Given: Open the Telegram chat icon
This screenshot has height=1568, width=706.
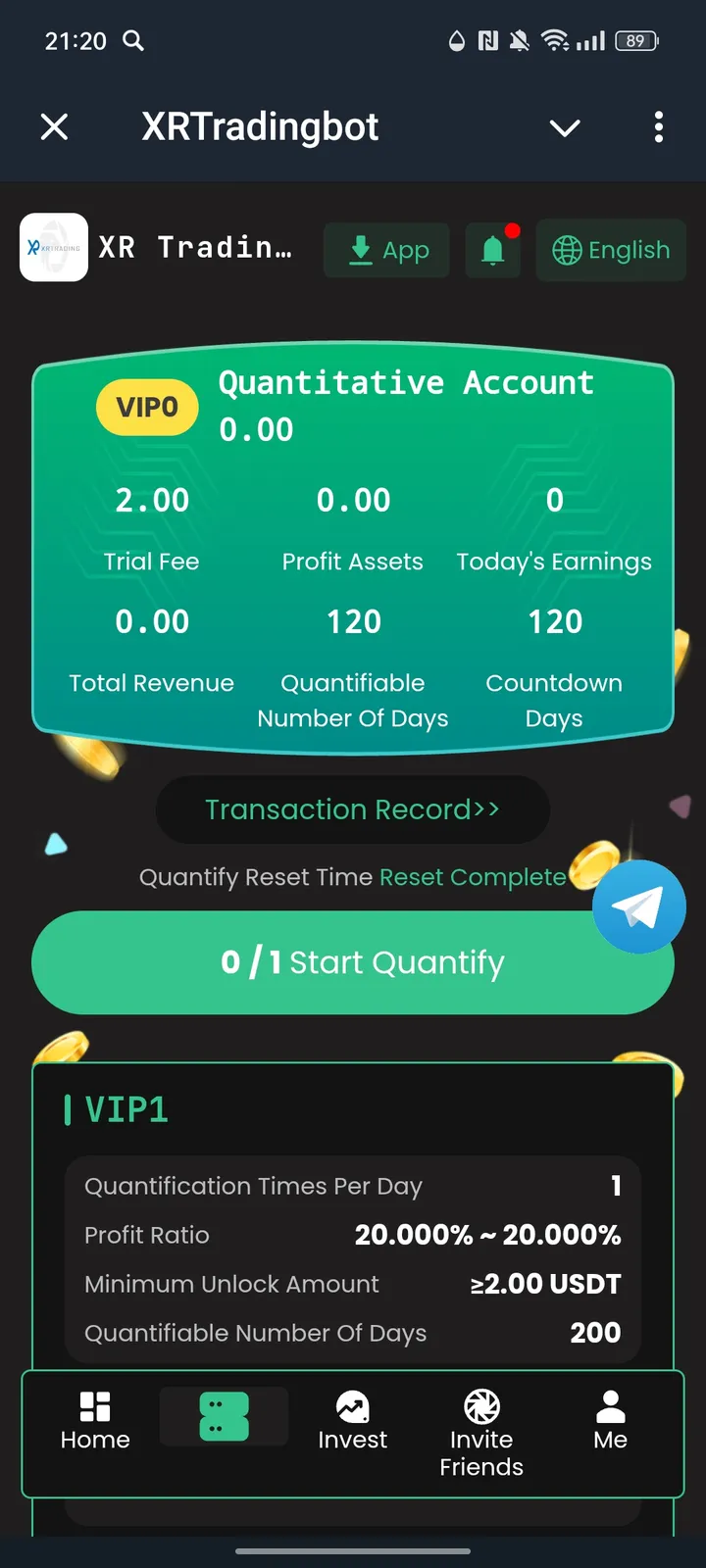Looking at the screenshot, I should (x=638, y=906).
